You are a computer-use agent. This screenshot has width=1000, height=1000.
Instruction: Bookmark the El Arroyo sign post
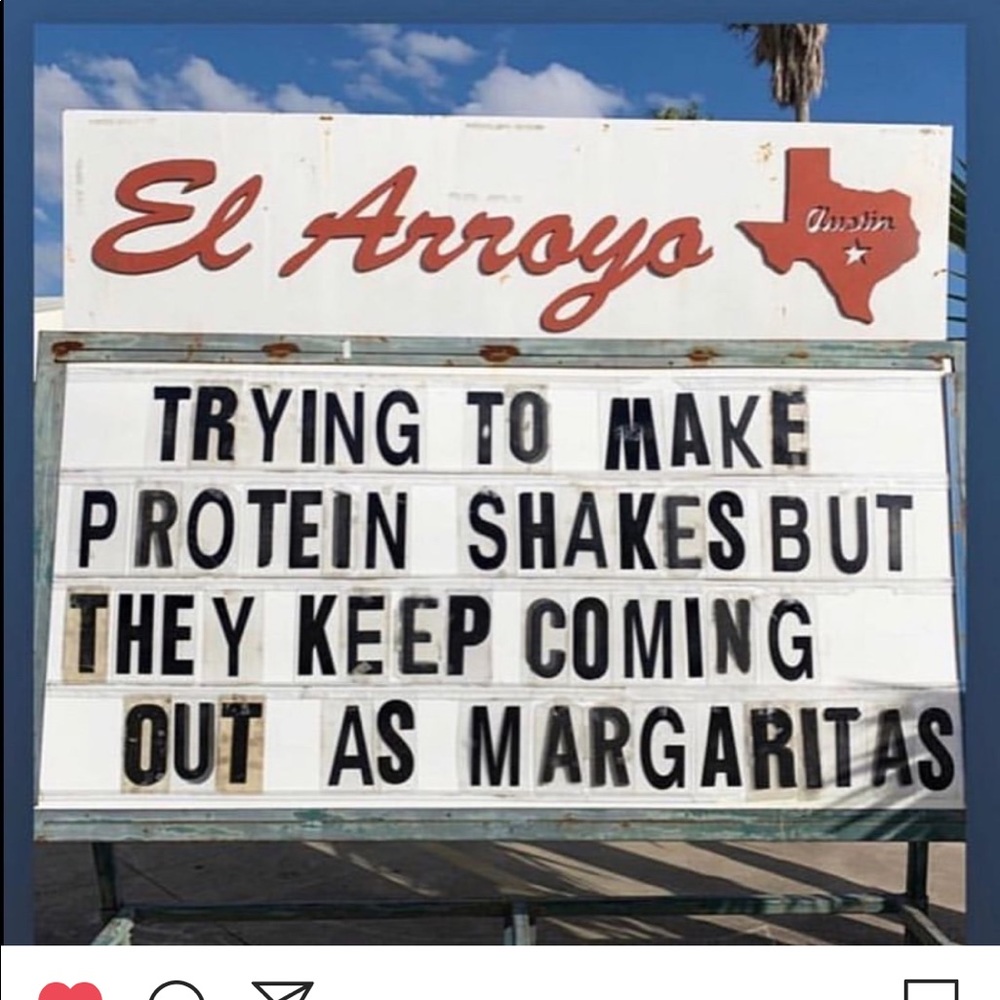click(930, 990)
